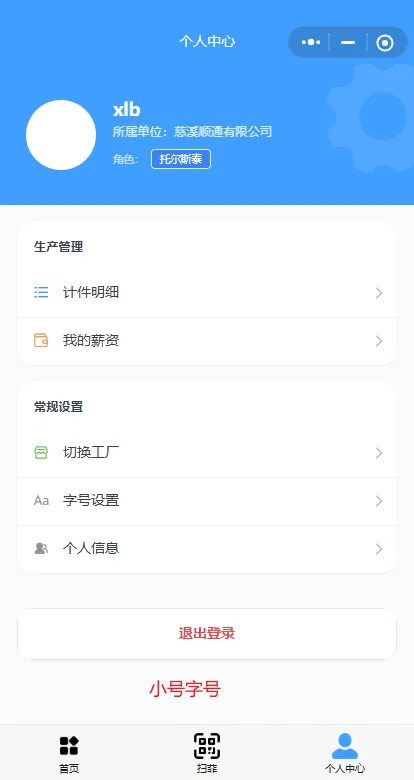Open 个人信息 row

(x=207, y=549)
